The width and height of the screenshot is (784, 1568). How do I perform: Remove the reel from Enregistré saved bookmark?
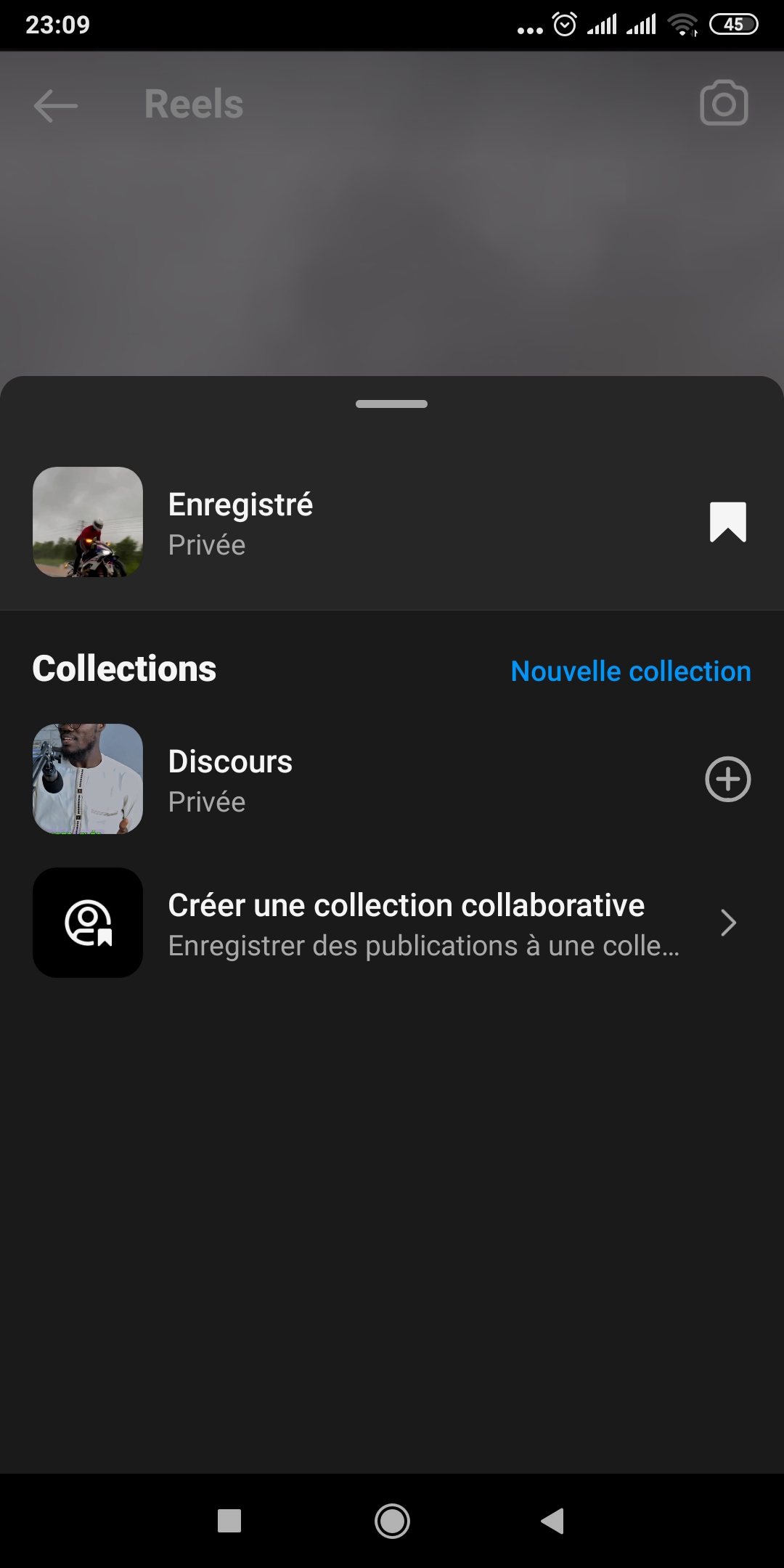[727, 522]
